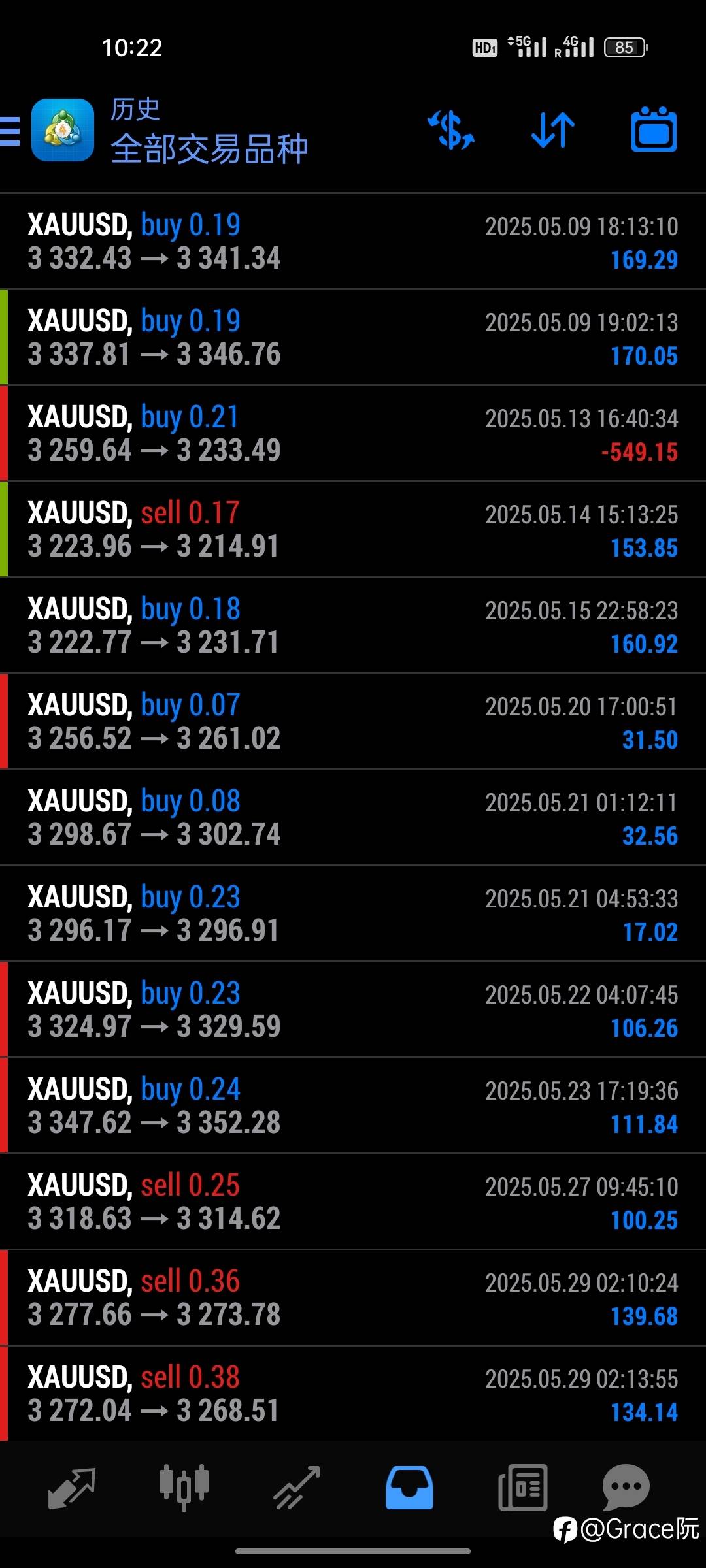Open the XAUUSD buy 0.24 trade
This screenshot has height=1568, width=706.
click(353, 1106)
